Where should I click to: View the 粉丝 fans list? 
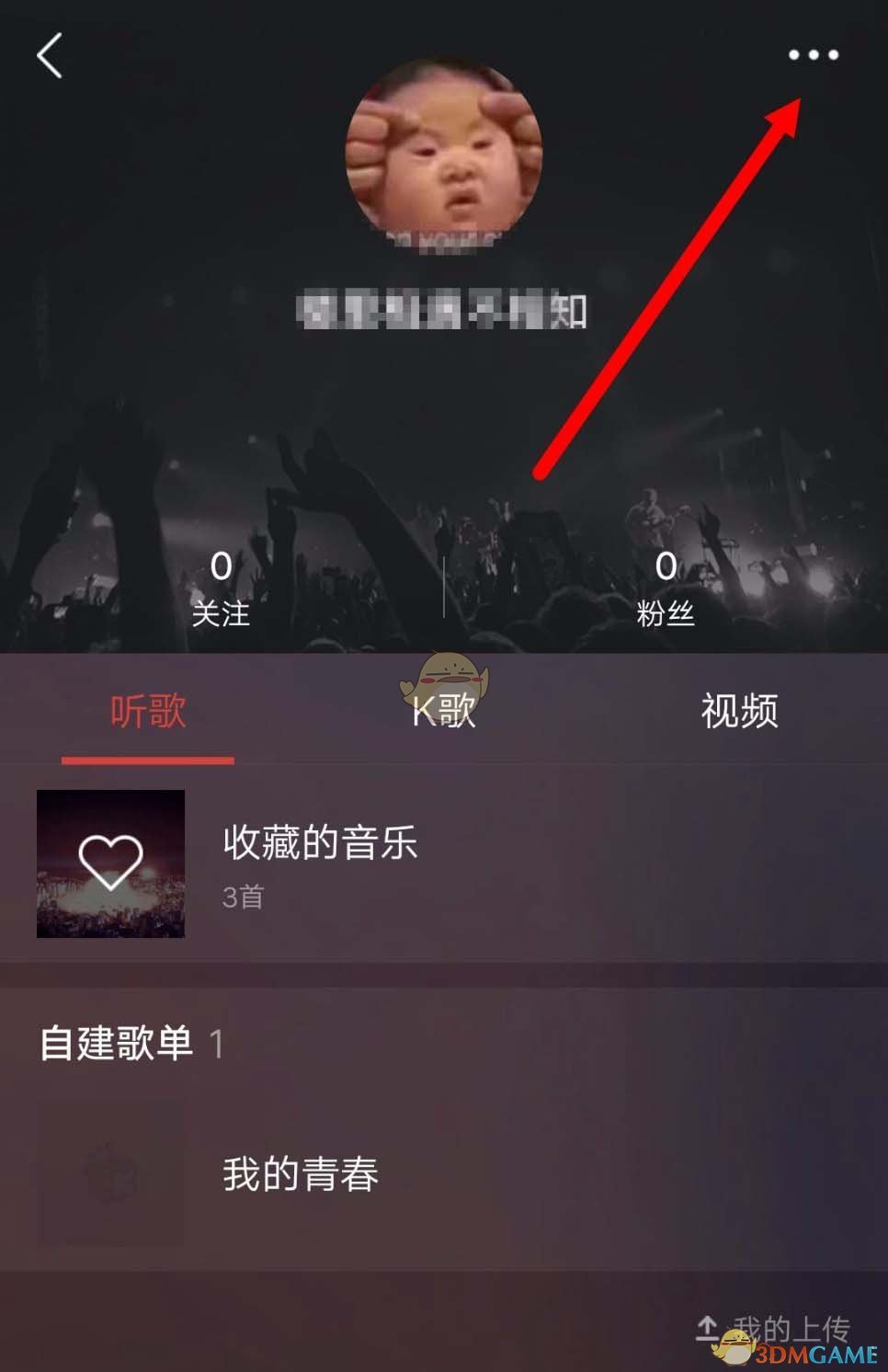tap(666, 588)
